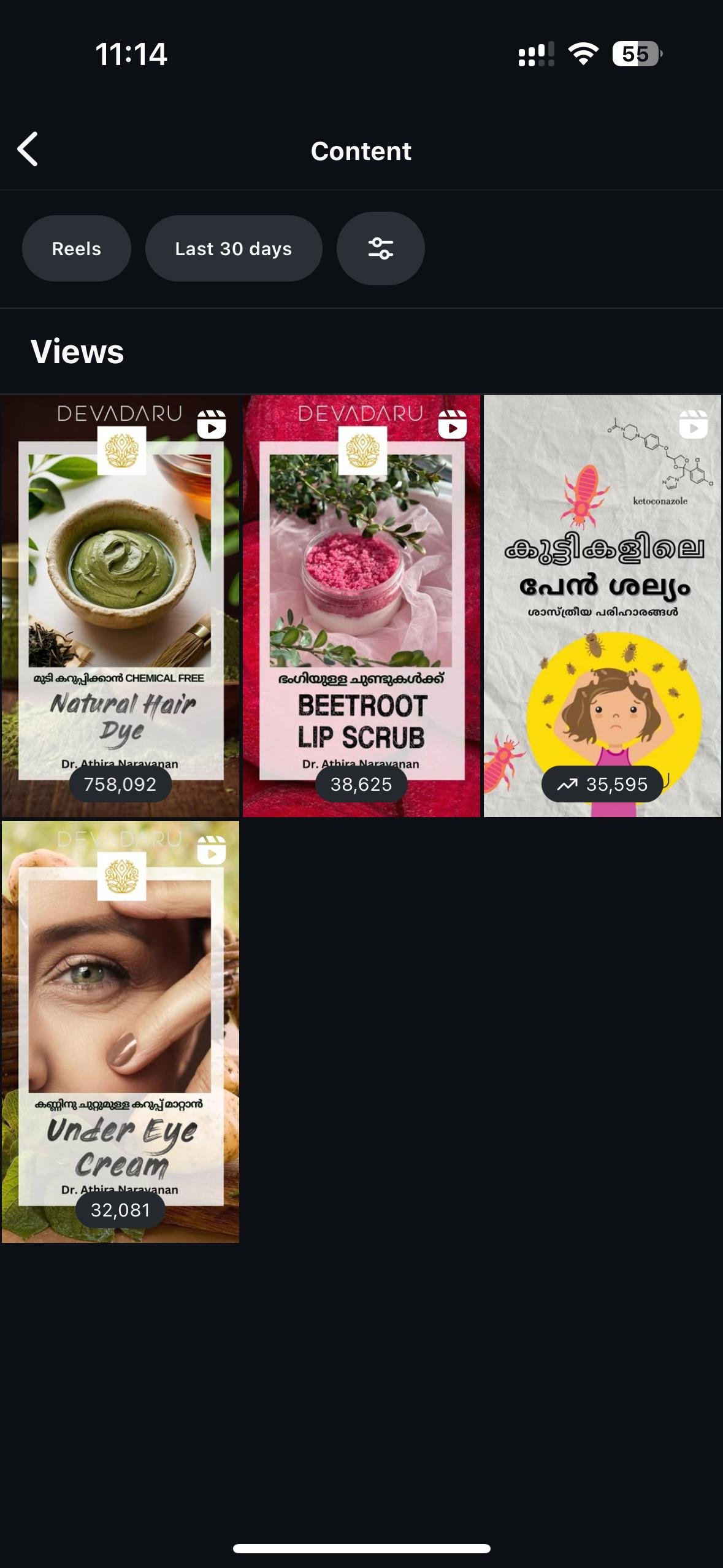This screenshot has height=1568, width=723.
Task: Click the Reels icon on Beetroot Lip Scrub thumbnail
Action: pyautogui.click(x=453, y=425)
